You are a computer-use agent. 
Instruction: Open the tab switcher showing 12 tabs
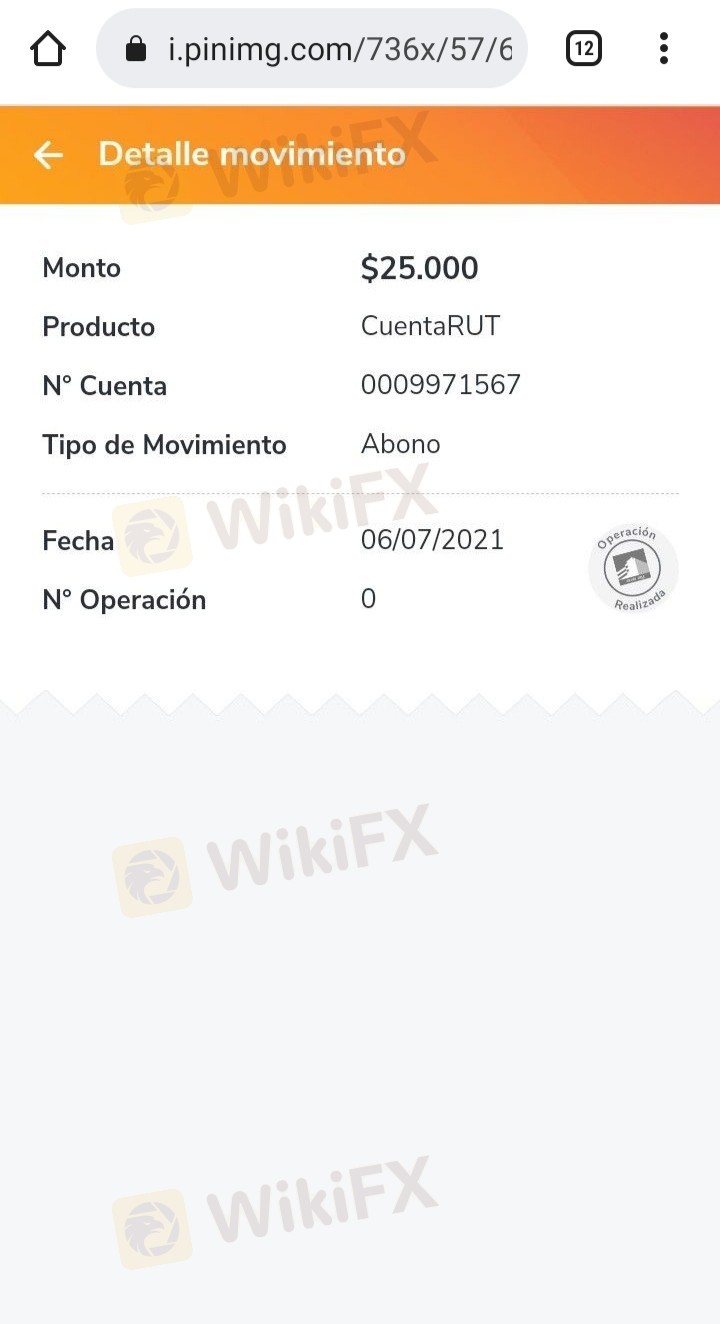[x=584, y=48]
